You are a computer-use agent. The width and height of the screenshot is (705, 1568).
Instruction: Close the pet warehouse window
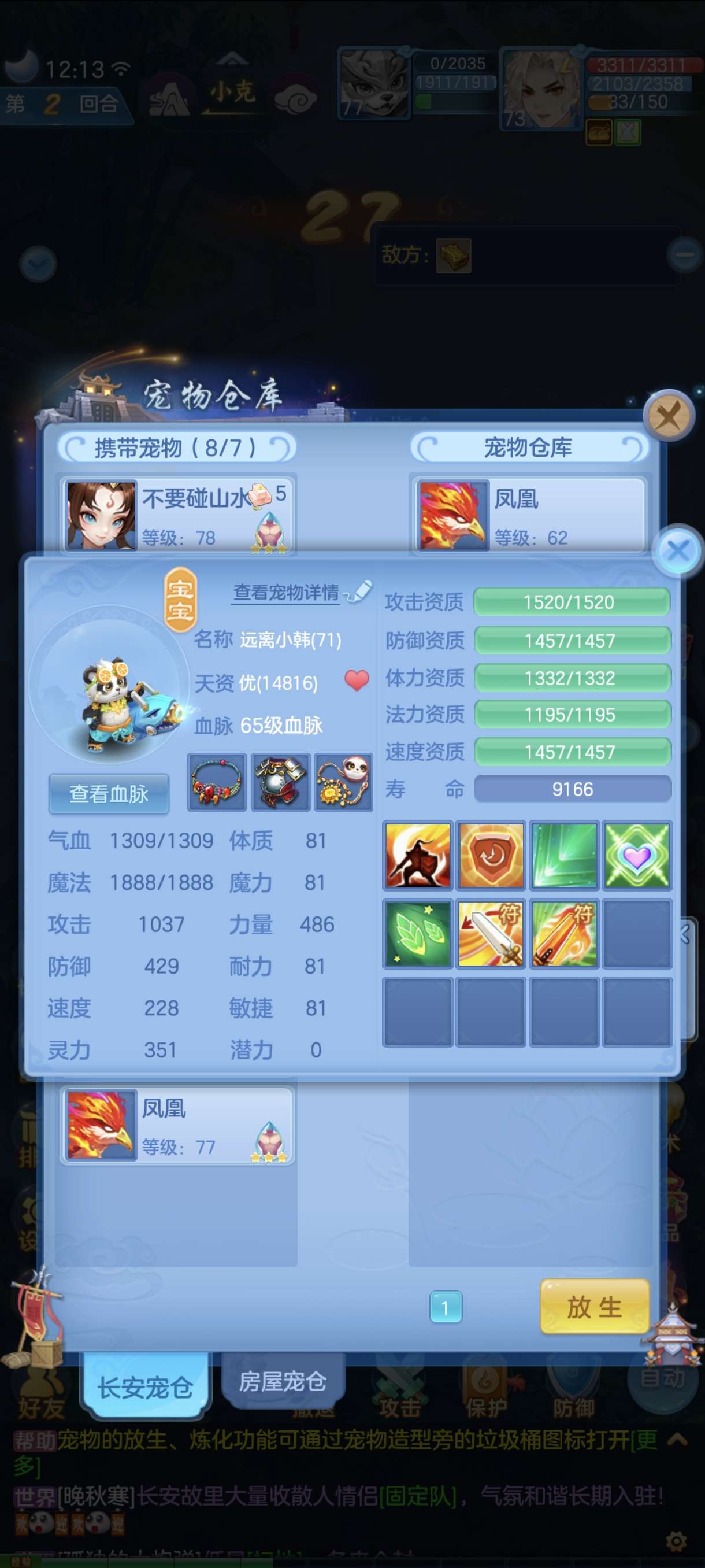coord(669,417)
